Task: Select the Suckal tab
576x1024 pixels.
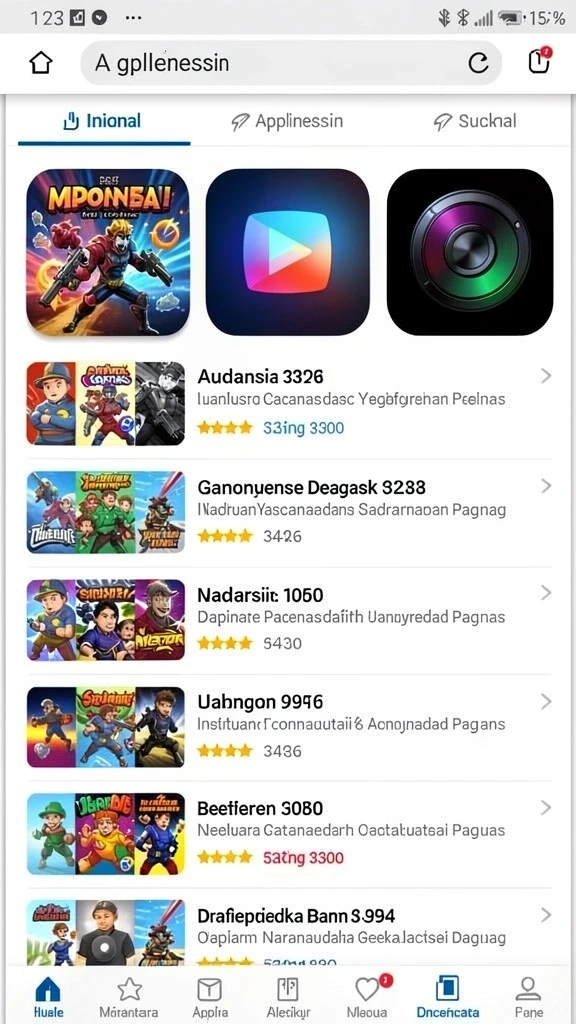Action: click(x=475, y=121)
